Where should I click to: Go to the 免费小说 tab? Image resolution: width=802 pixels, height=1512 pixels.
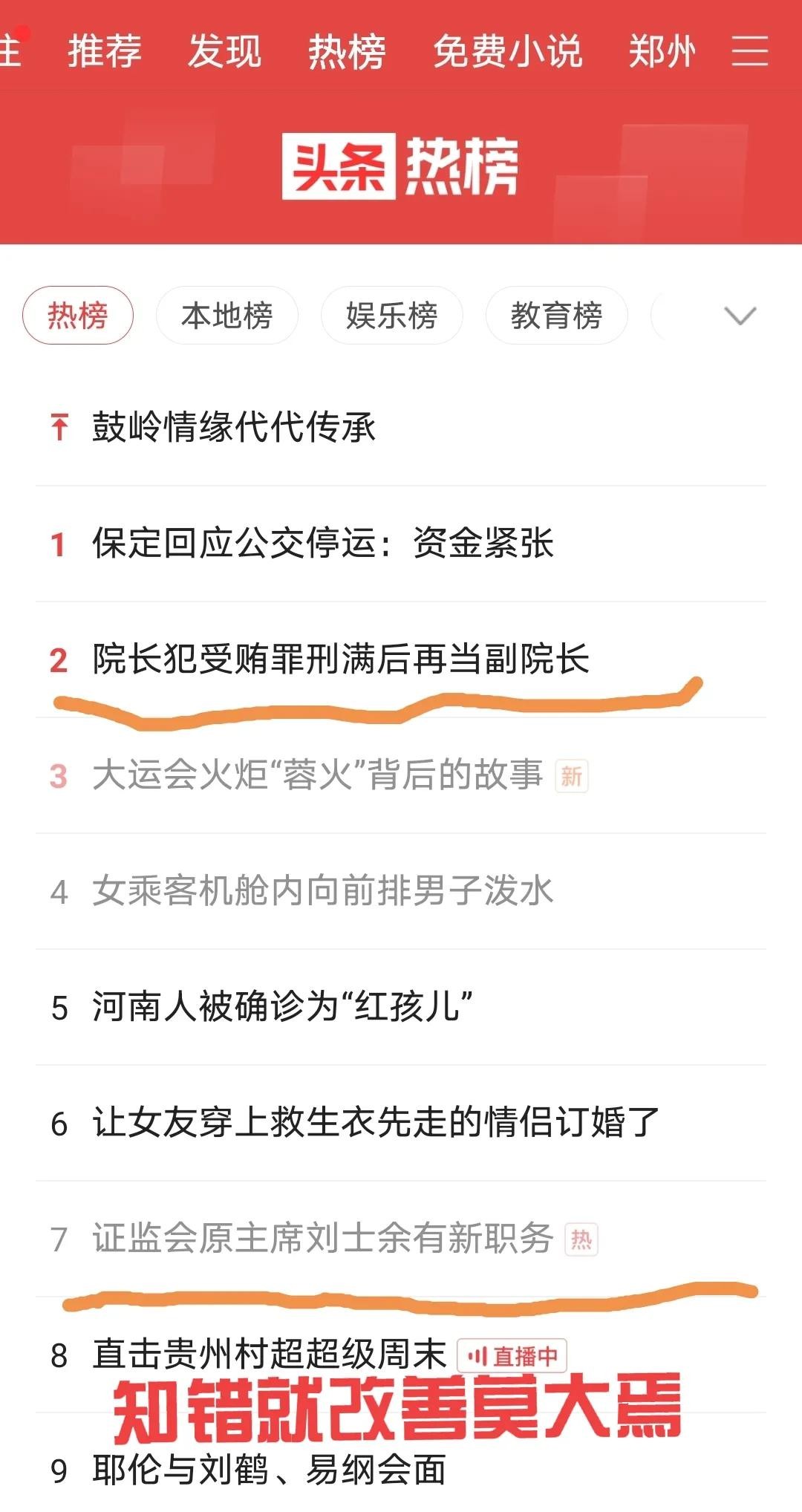[507, 52]
